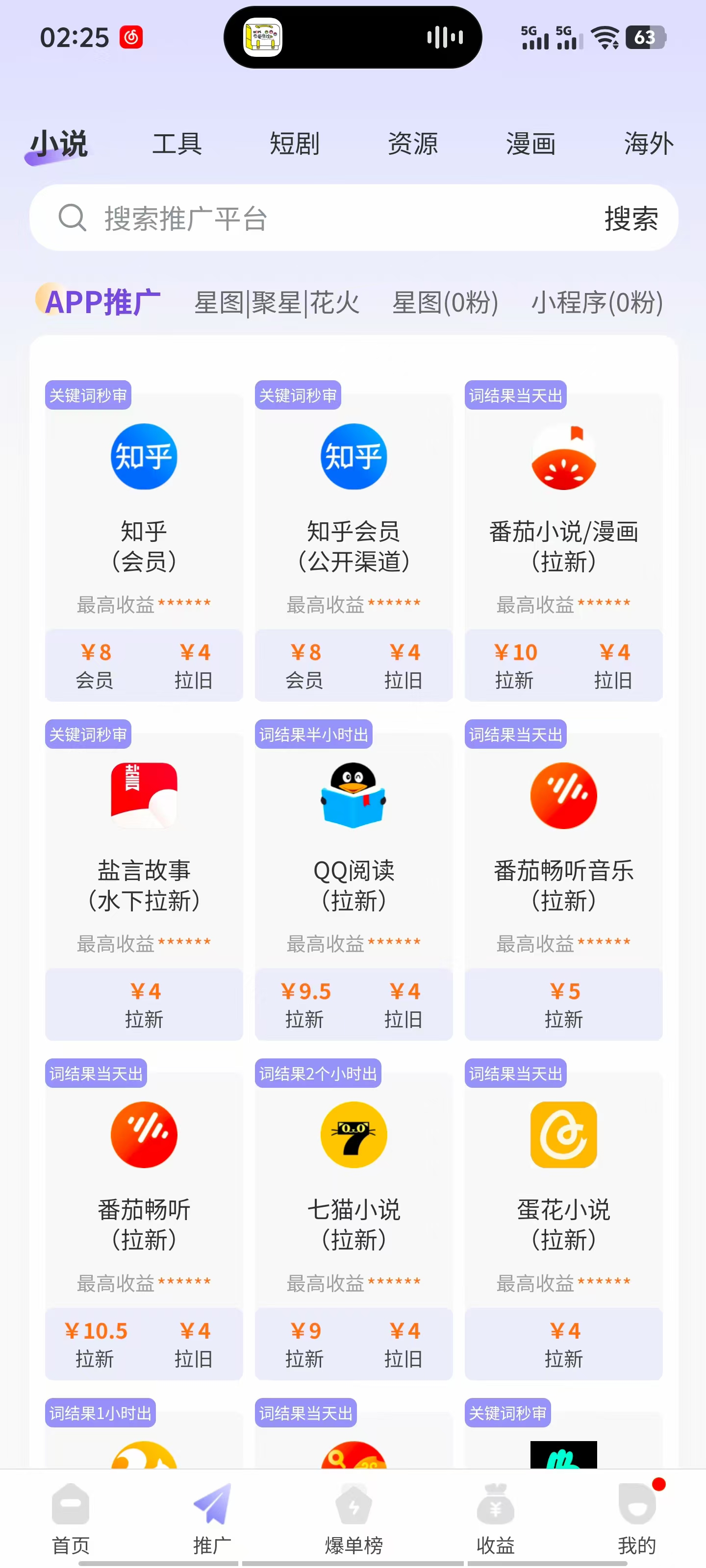The height and width of the screenshot is (1568, 706).
Task: Tap the 搜索 button
Action: [631, 218]
